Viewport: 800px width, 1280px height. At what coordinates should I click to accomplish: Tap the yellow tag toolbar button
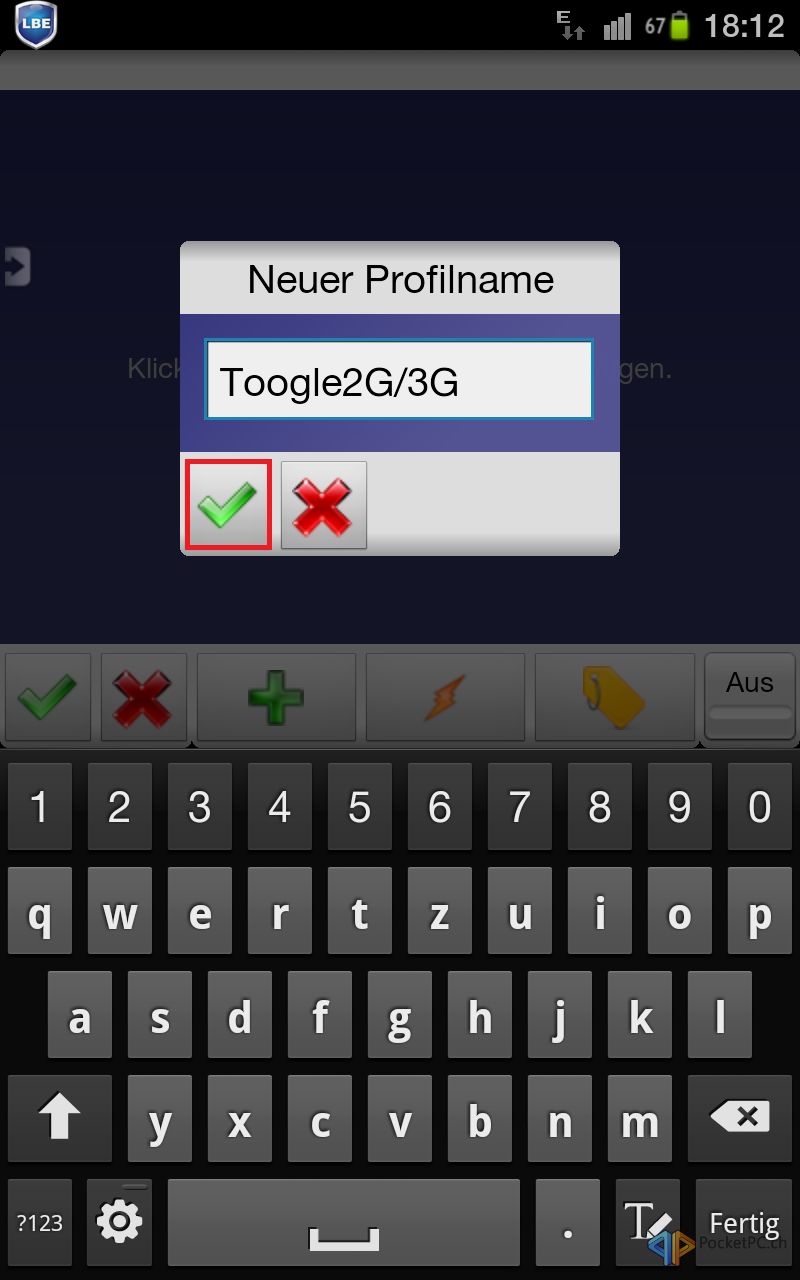(614, 697)
